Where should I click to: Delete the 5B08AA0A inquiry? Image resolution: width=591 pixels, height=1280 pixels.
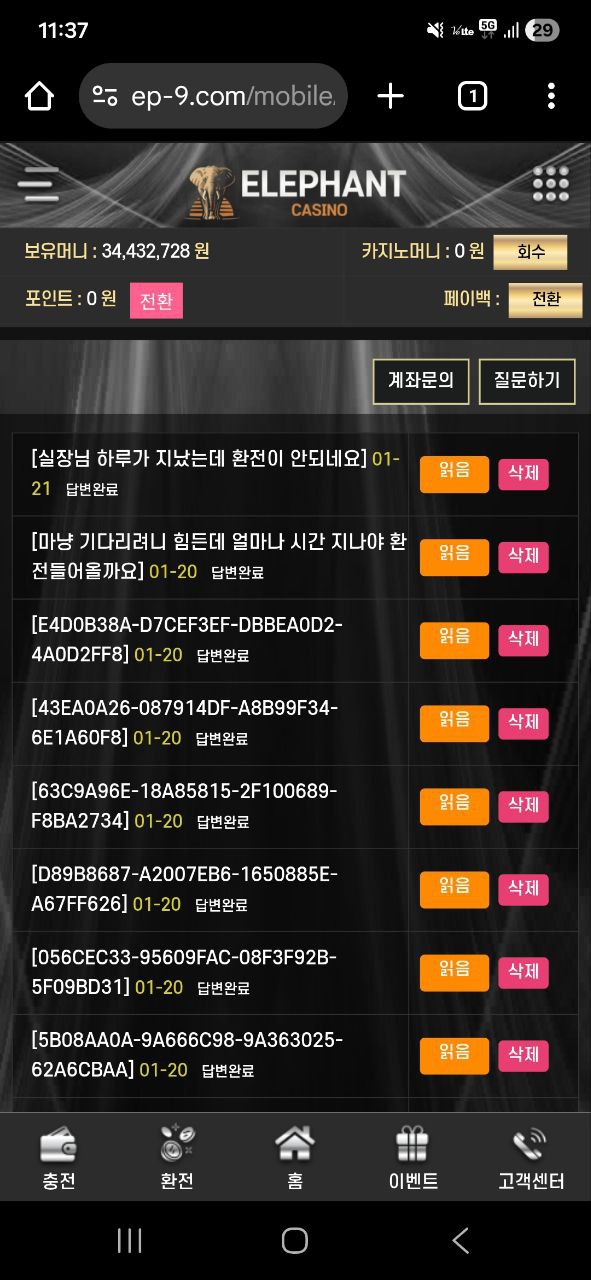pyautogui.click(x=524, y=1054)
